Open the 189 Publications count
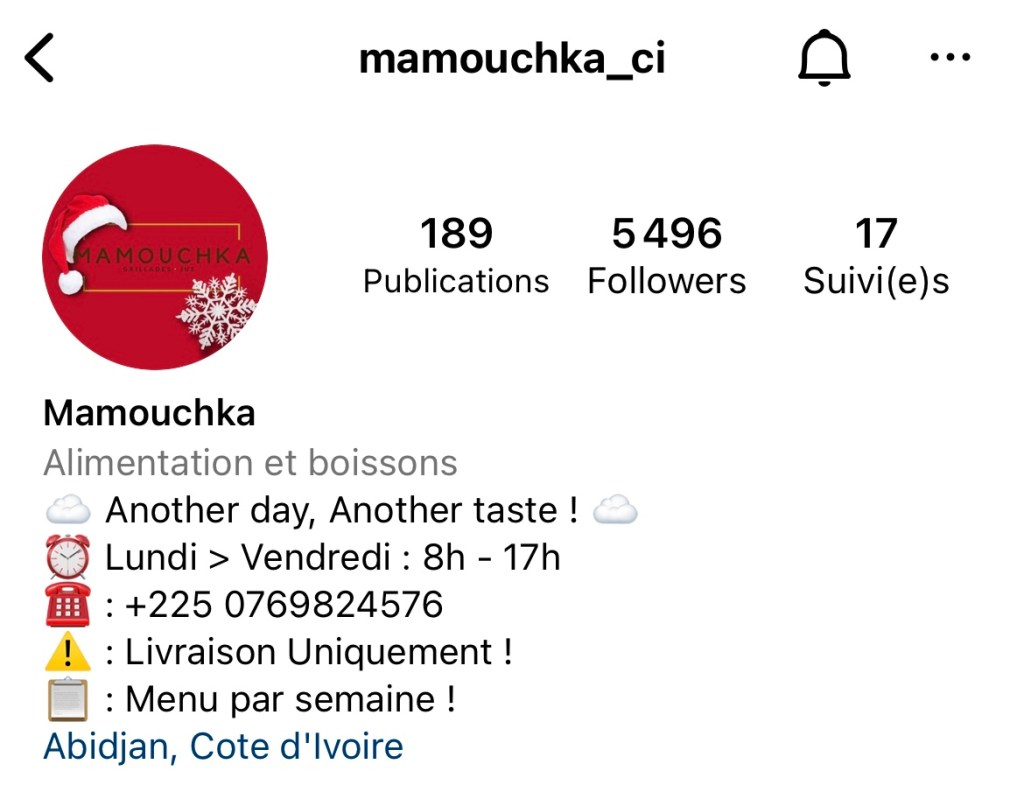 pyautogui.click(x=456, y=257)
